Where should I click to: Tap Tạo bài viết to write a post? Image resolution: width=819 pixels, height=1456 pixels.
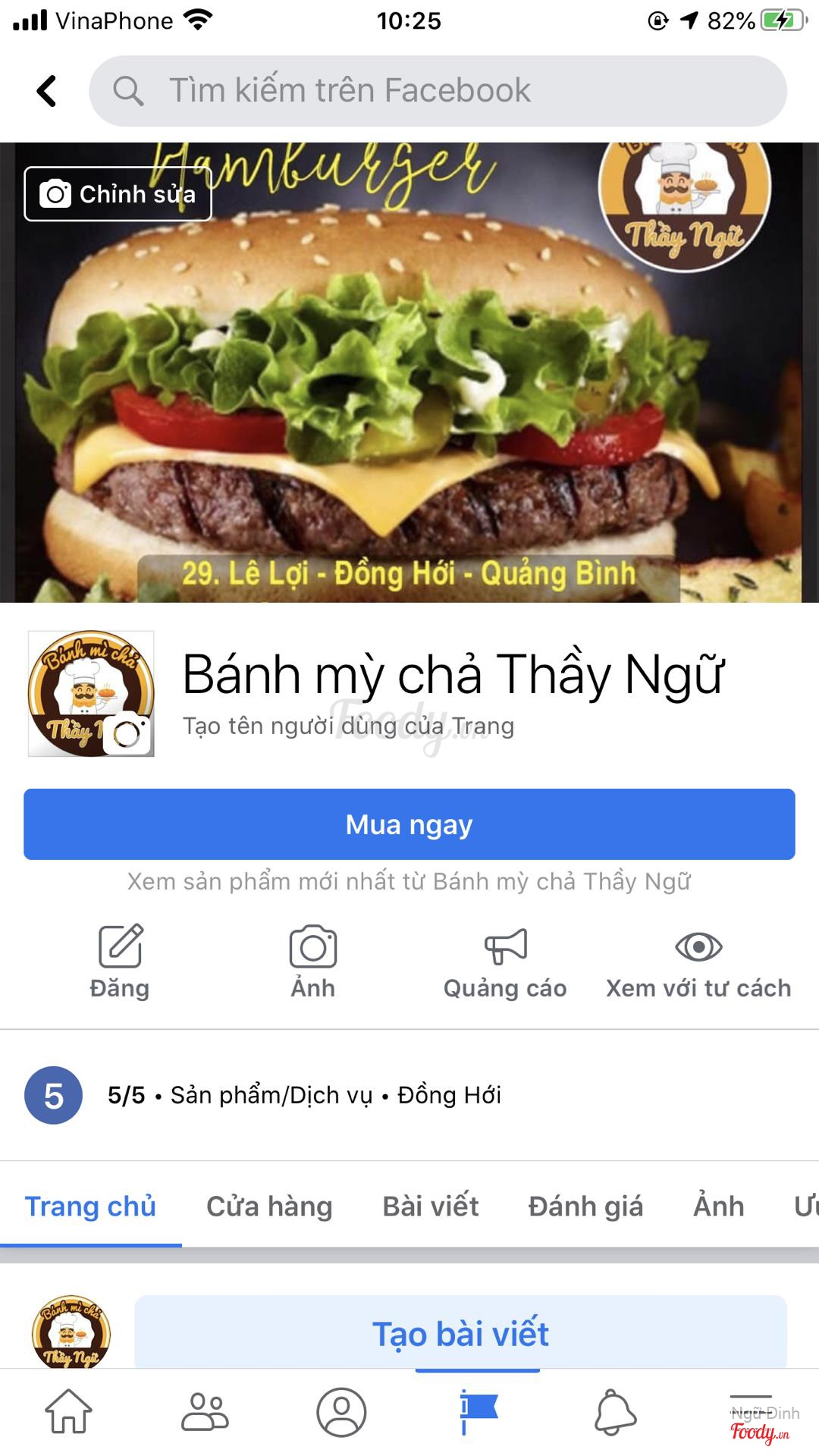(460, 1334)
